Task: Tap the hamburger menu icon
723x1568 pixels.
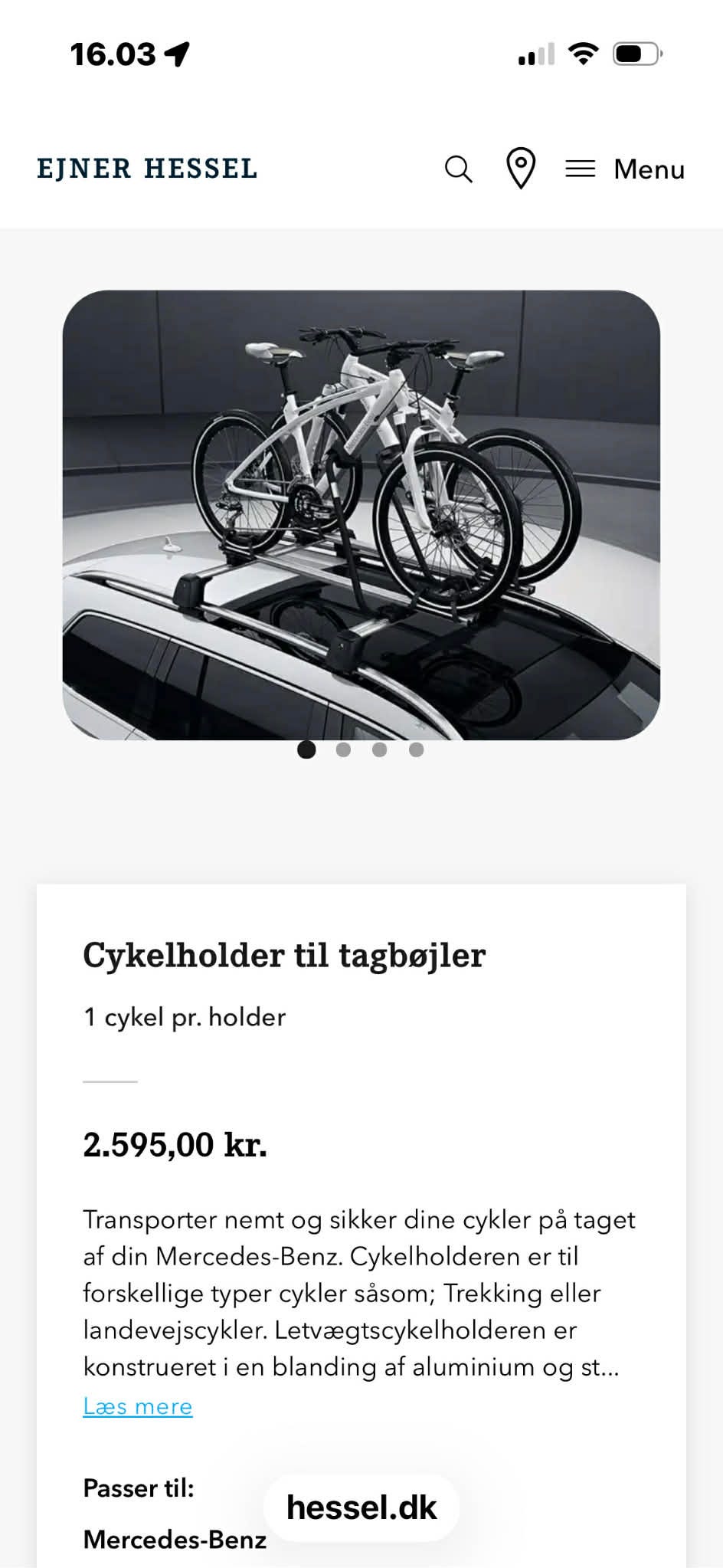Action: (582, 169)
